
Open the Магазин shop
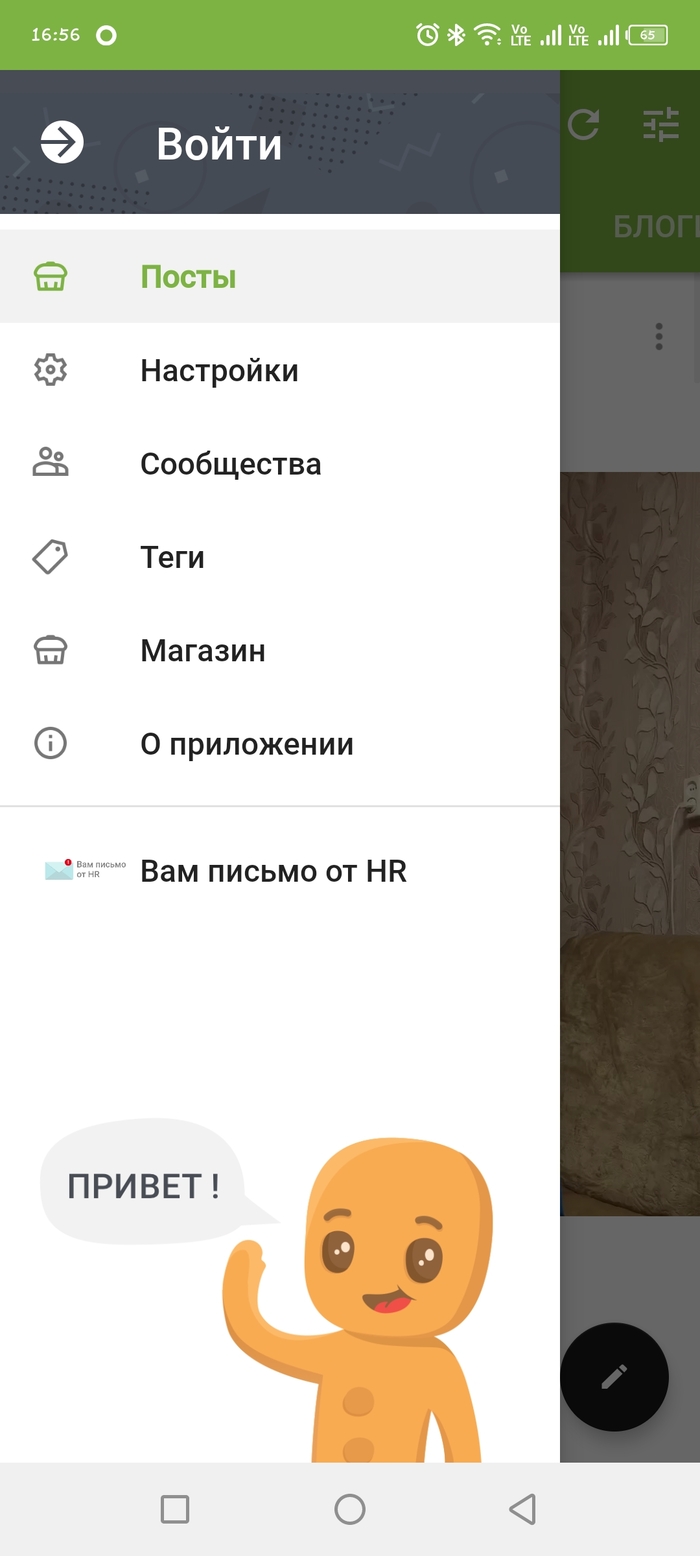(x=202, y=651)
